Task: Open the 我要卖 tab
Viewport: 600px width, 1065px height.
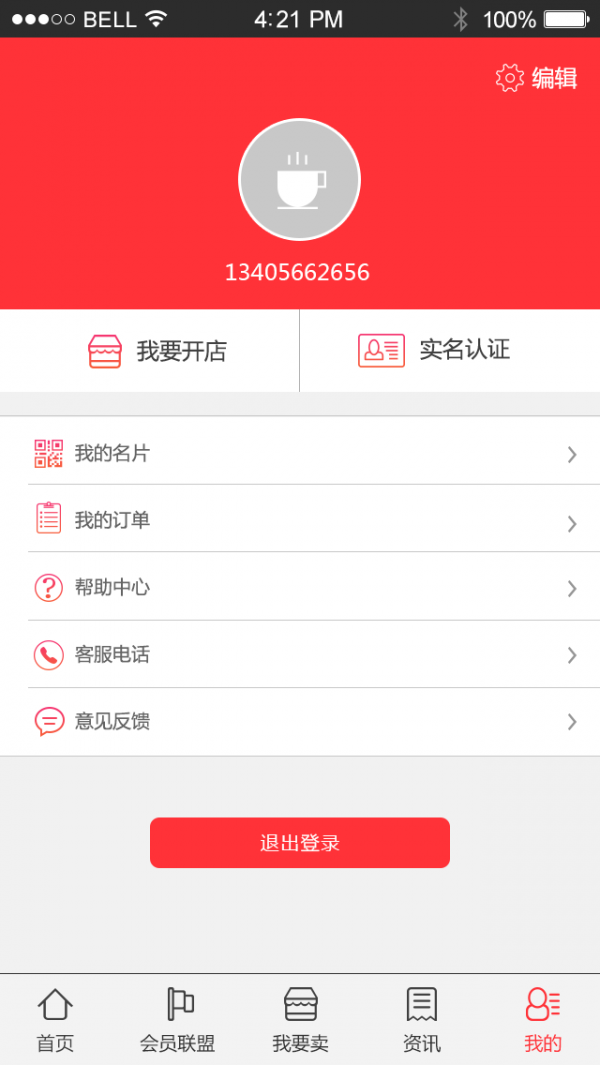Action: tap(300, 1019)
